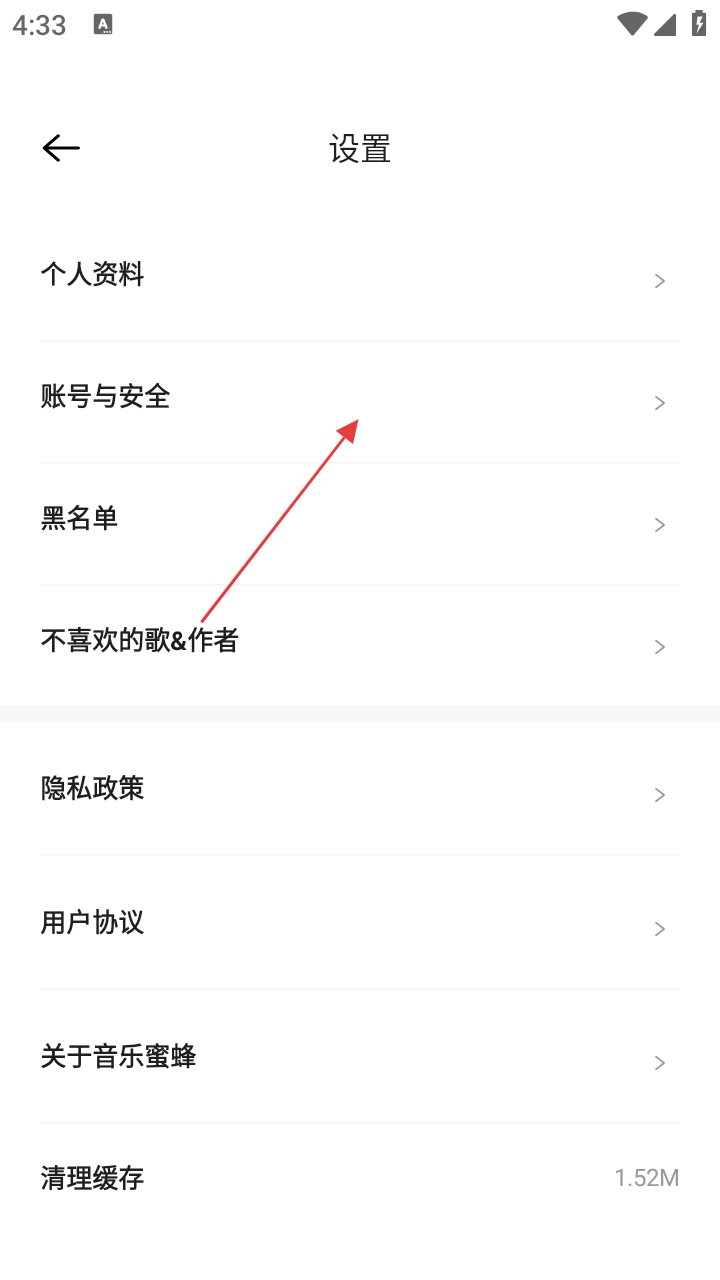Go back from the 设置 page

pyautogui.click(x=61, y=149)
